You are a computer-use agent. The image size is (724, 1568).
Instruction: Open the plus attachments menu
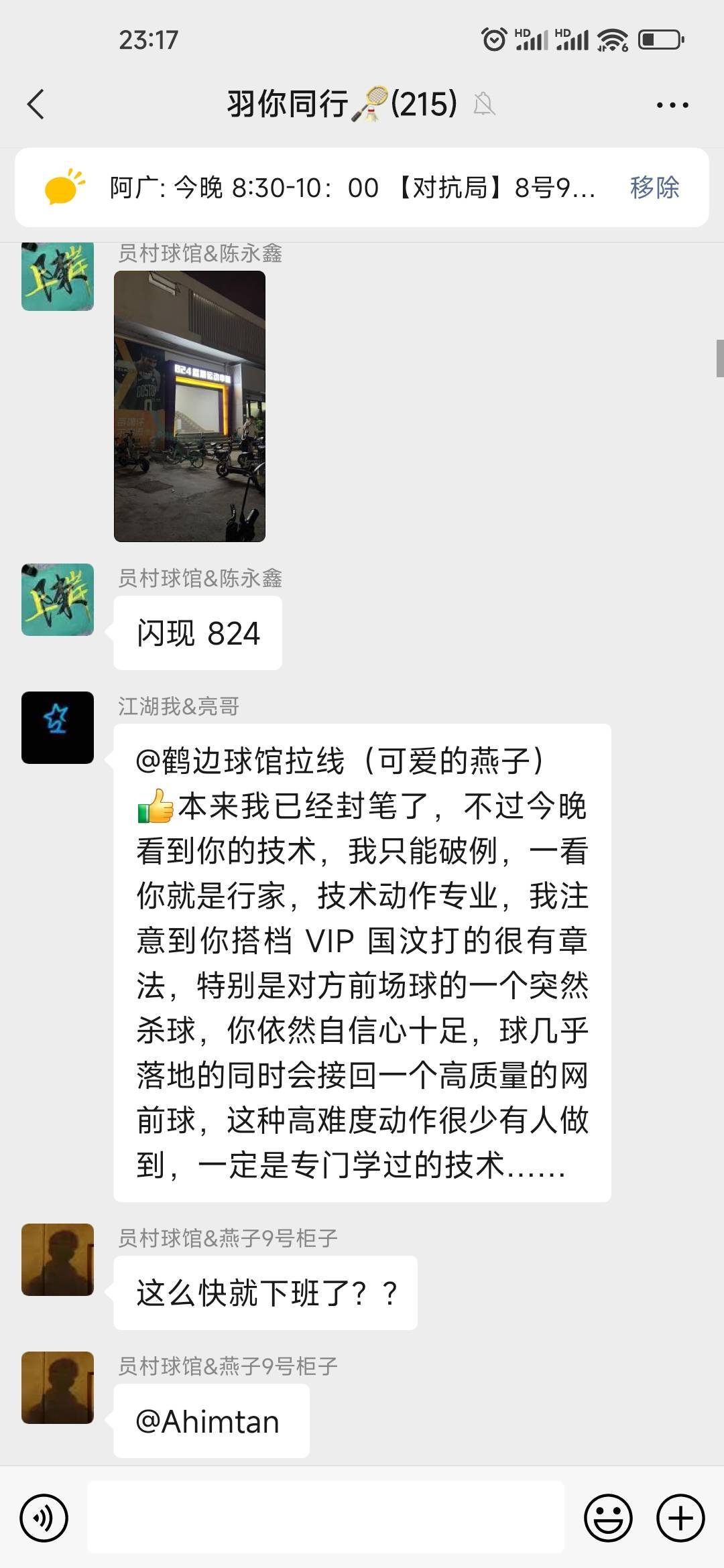coord(680,1518)
